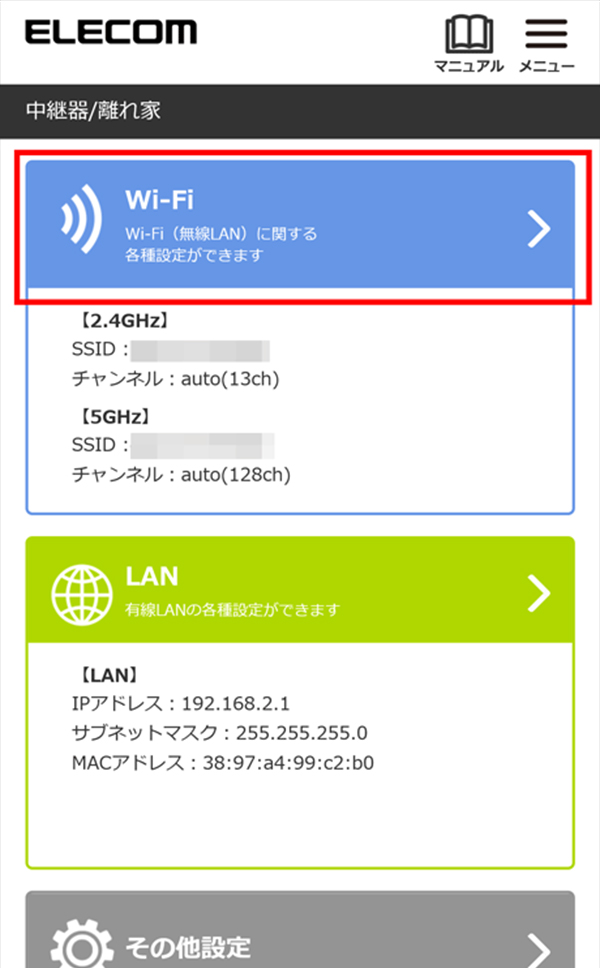The image size is (600, 968).
Task: Open the LAN settings card
Action: tap(300, 590)
